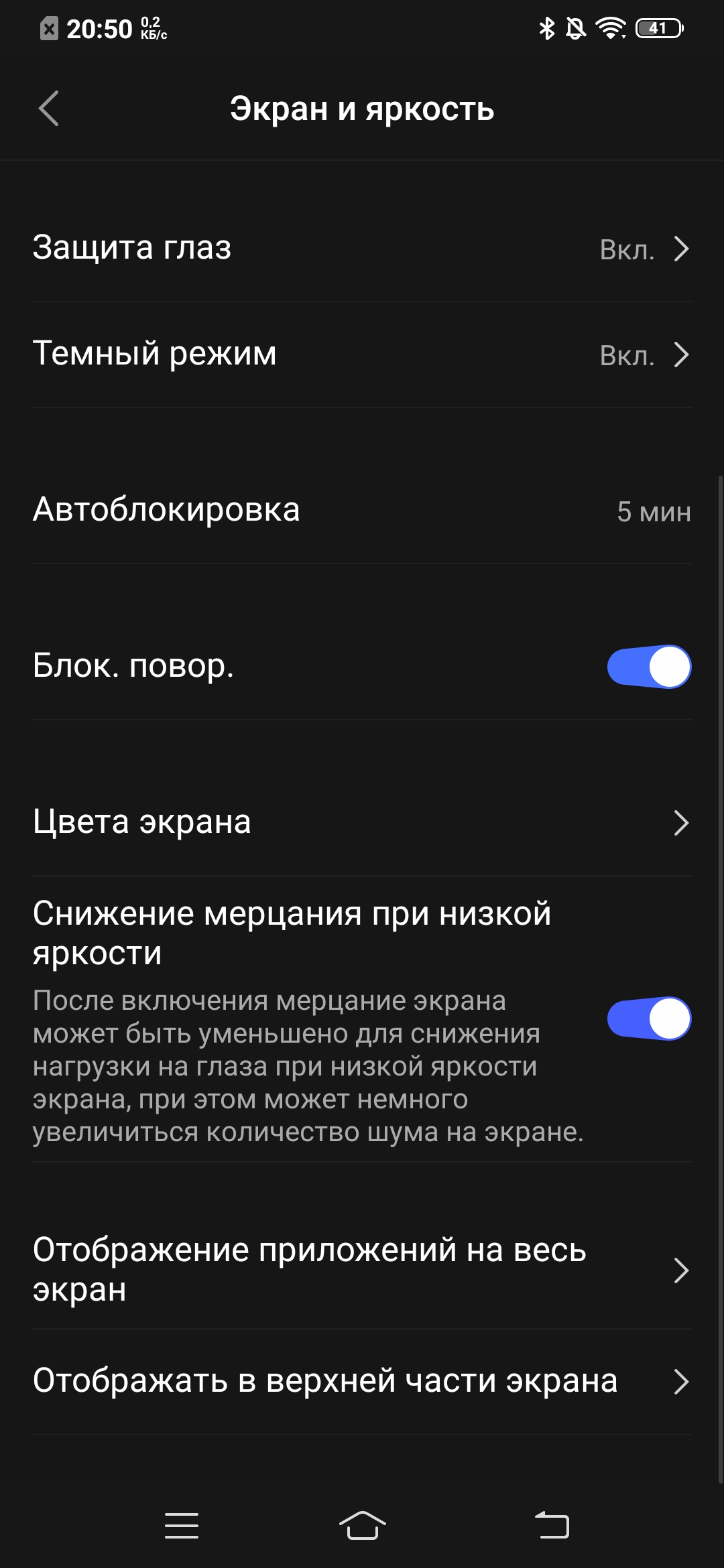Viewport: 724px width, 1568px height.
Task: Open Темный режим options
Action: click(x=362, y=354)
